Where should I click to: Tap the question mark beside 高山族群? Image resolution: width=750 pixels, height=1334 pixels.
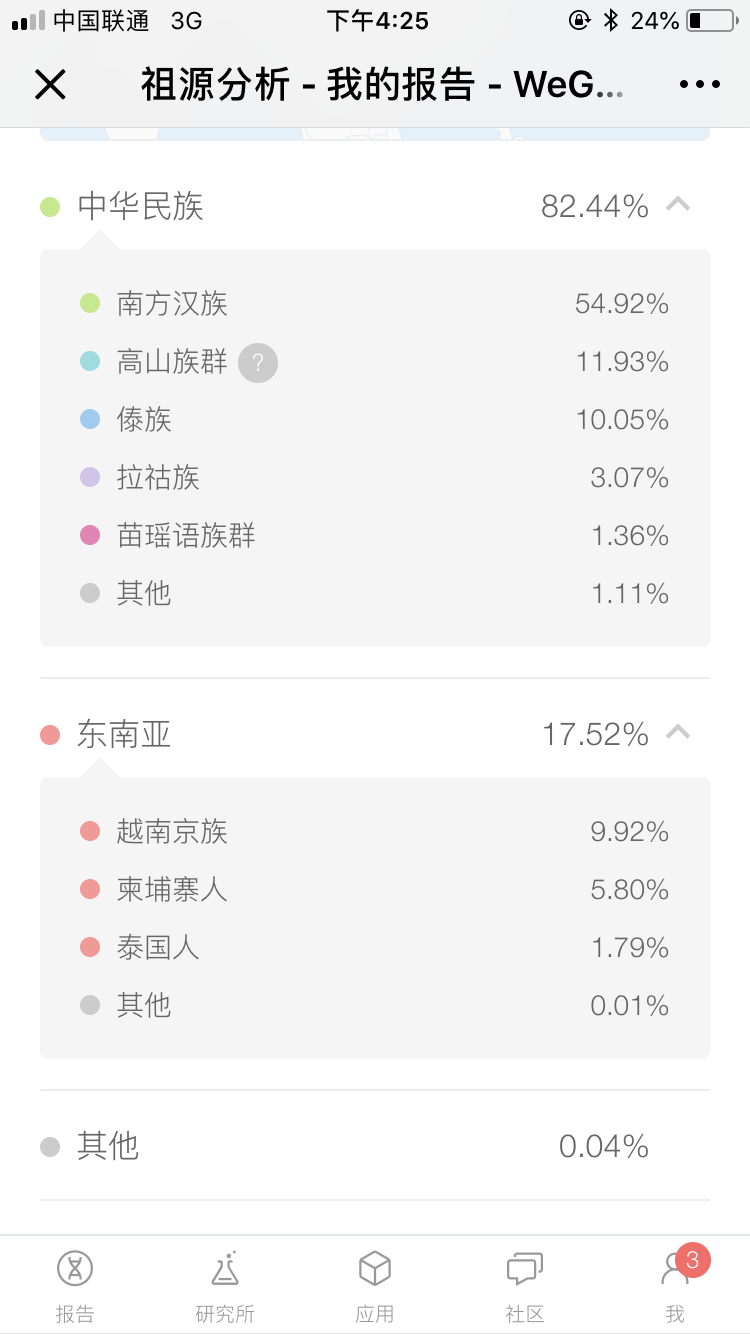click(258, 362)
